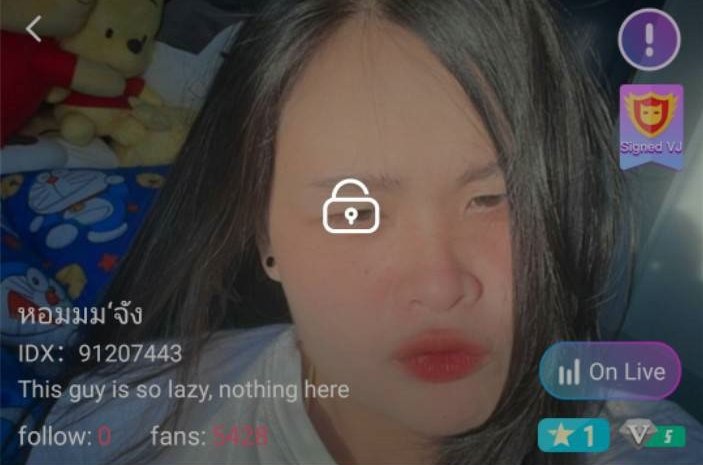Open the follow count list
The width and height of the screenshot is (703, 465).
[x=65, y=436]
